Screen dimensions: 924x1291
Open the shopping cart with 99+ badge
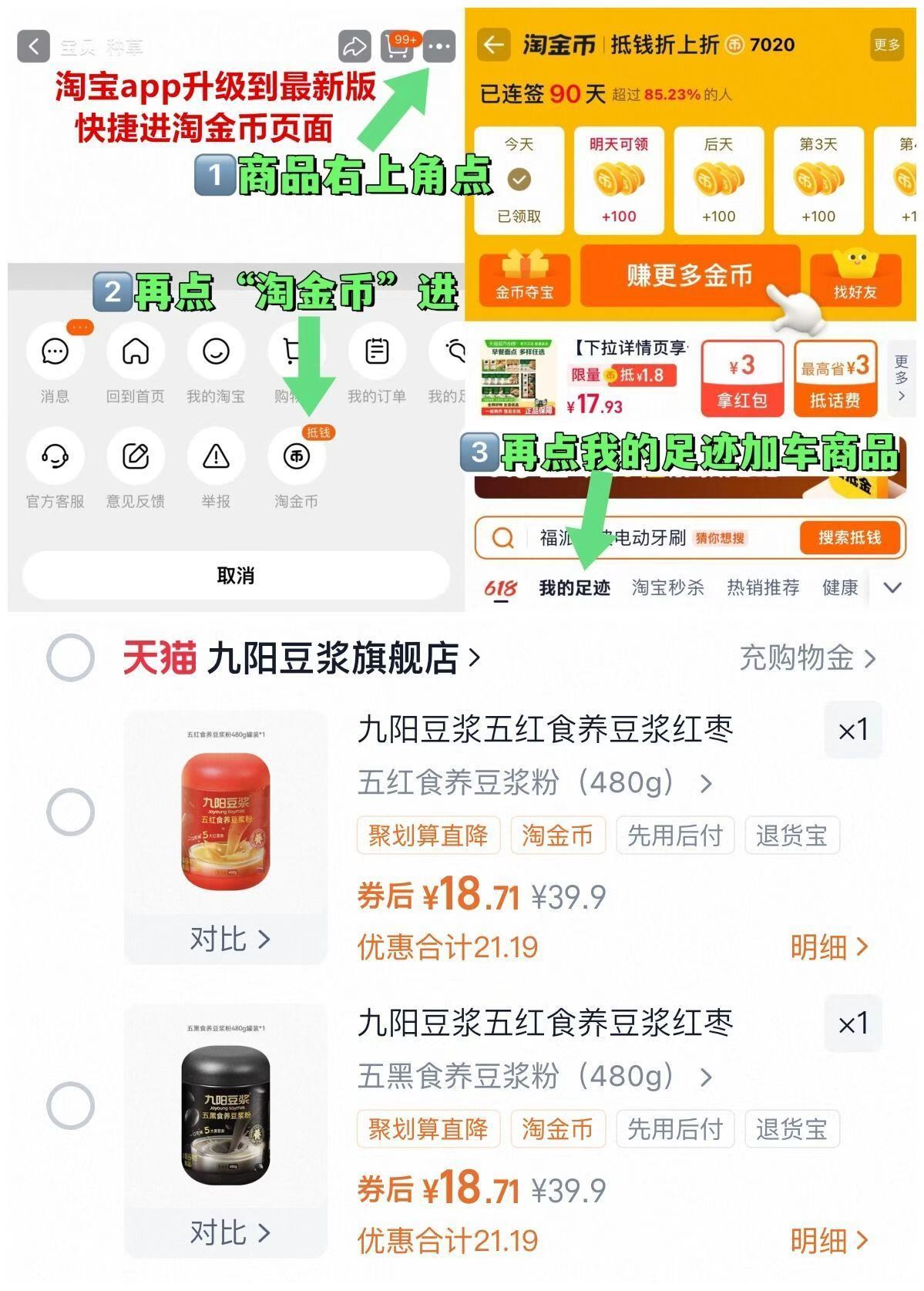coord(397,46)
